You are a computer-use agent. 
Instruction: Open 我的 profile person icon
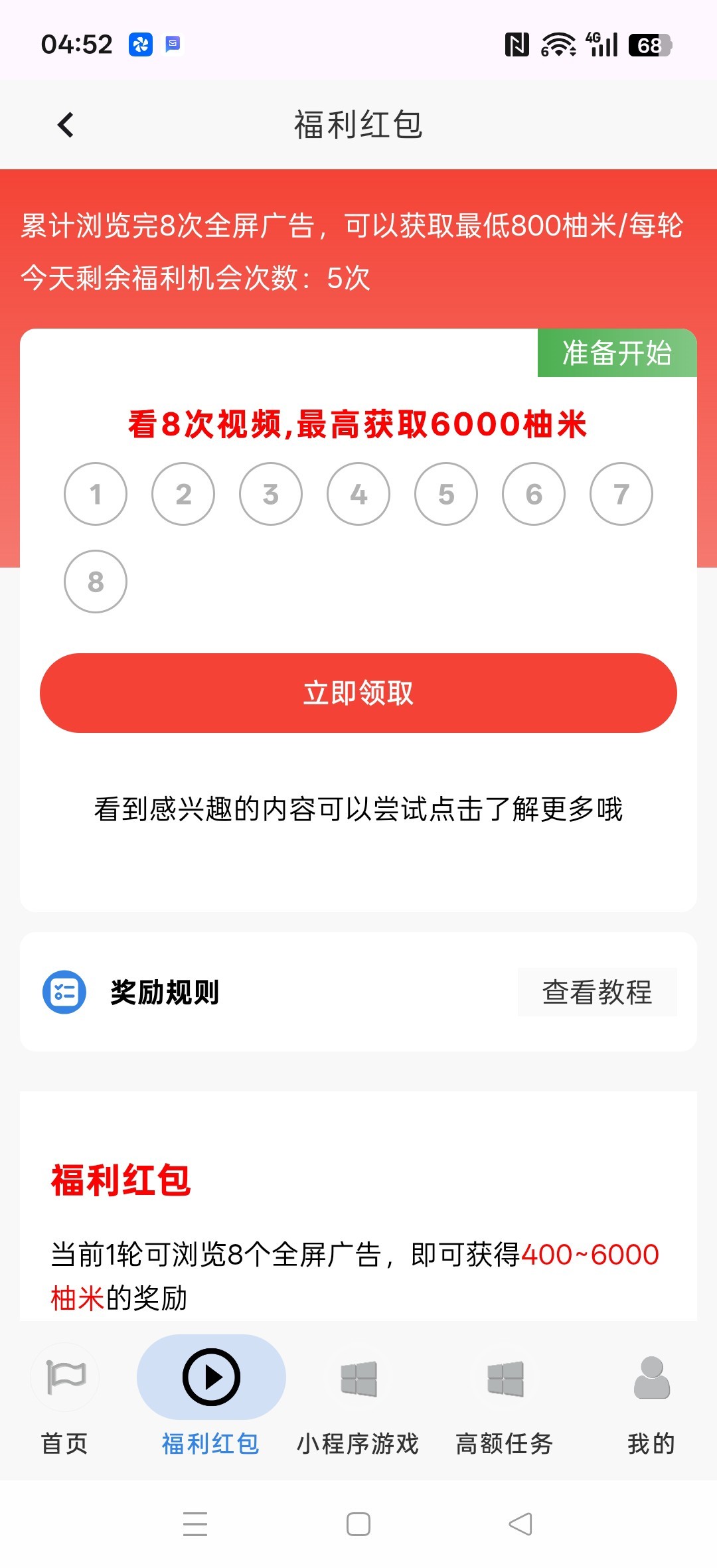point(652,1377)
